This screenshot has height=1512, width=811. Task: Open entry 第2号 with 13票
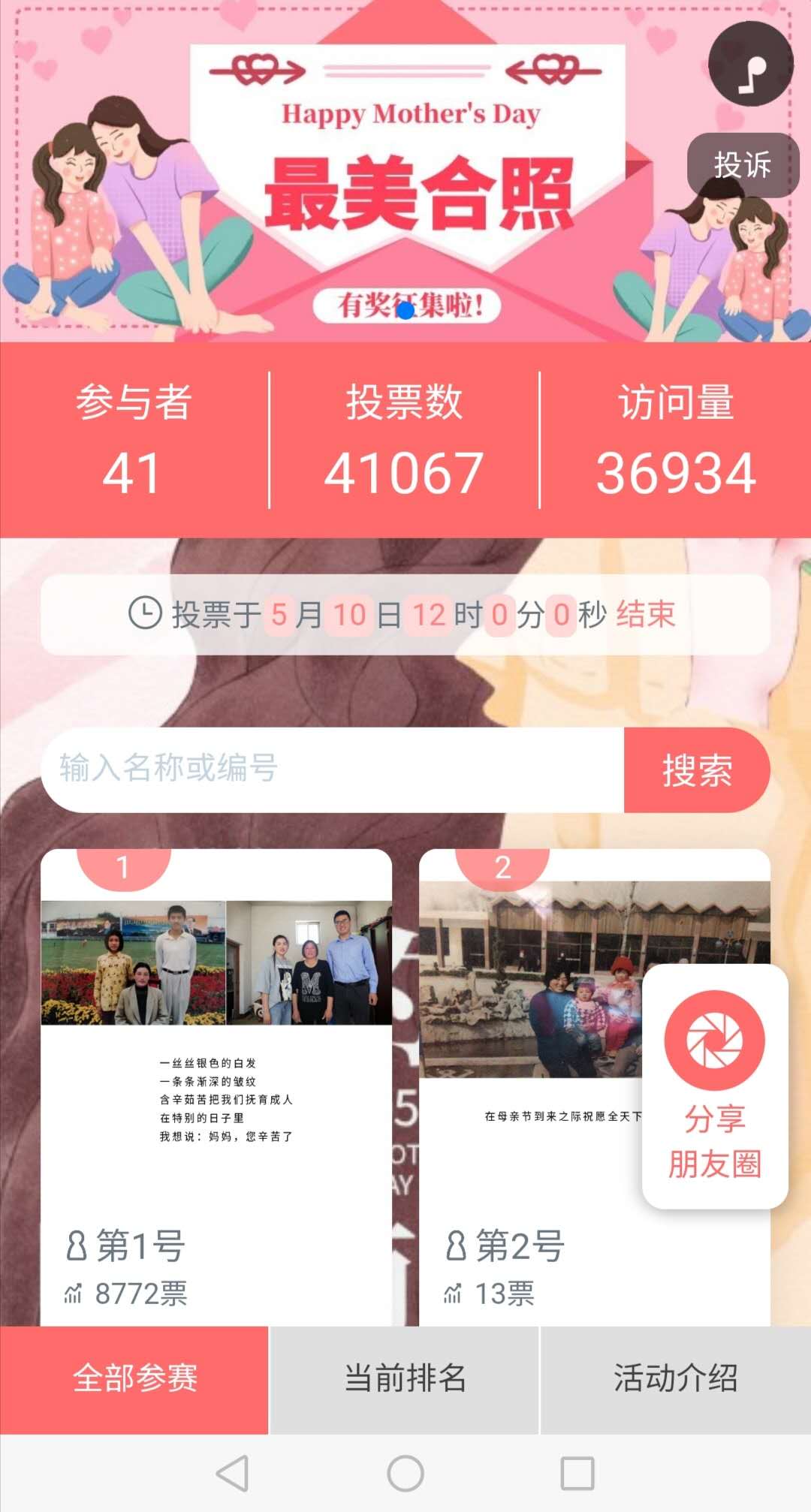(x=595, y=1087)
